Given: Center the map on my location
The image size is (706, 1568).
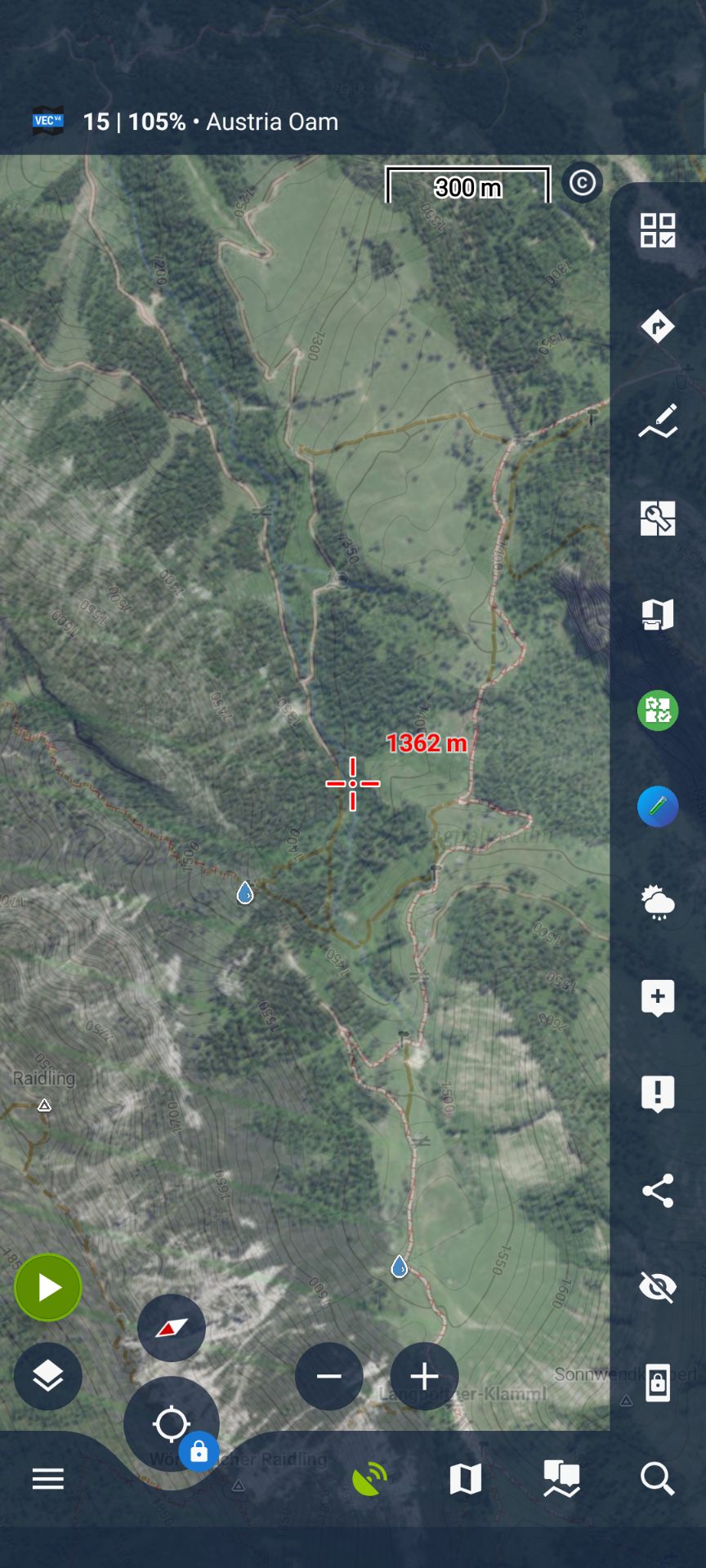Looking at the screenshot, I should [171, 1424].
